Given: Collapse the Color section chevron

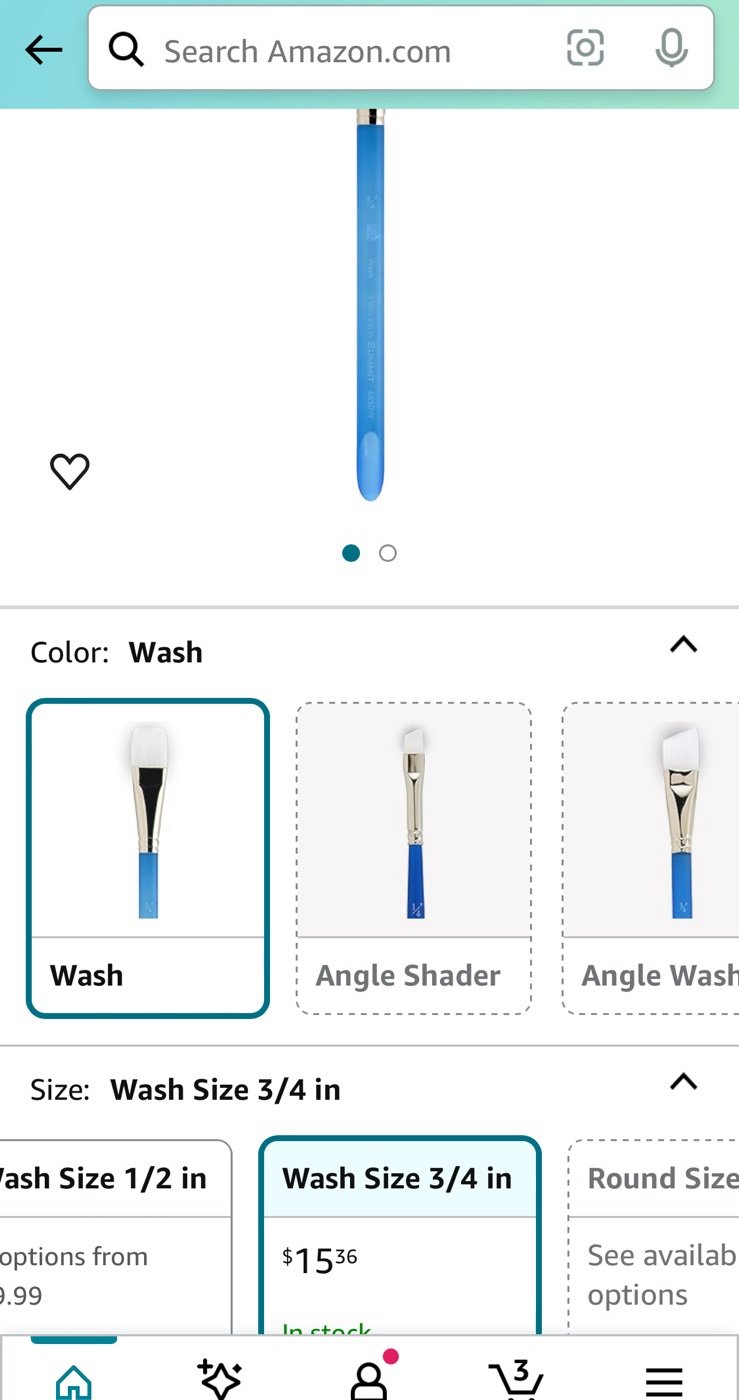Looking at the screenshot, I should click(683, 645).
